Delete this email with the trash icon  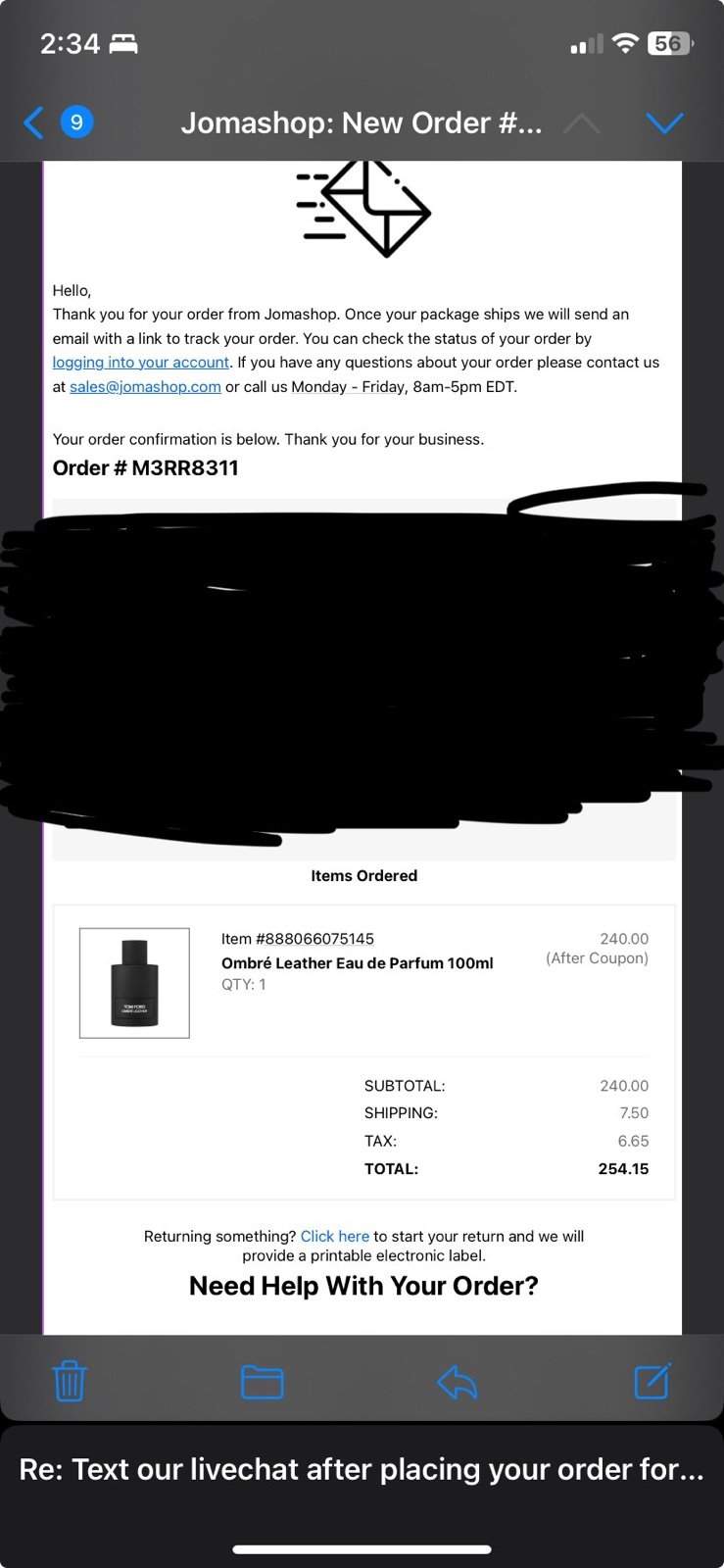click(69, 1382)
